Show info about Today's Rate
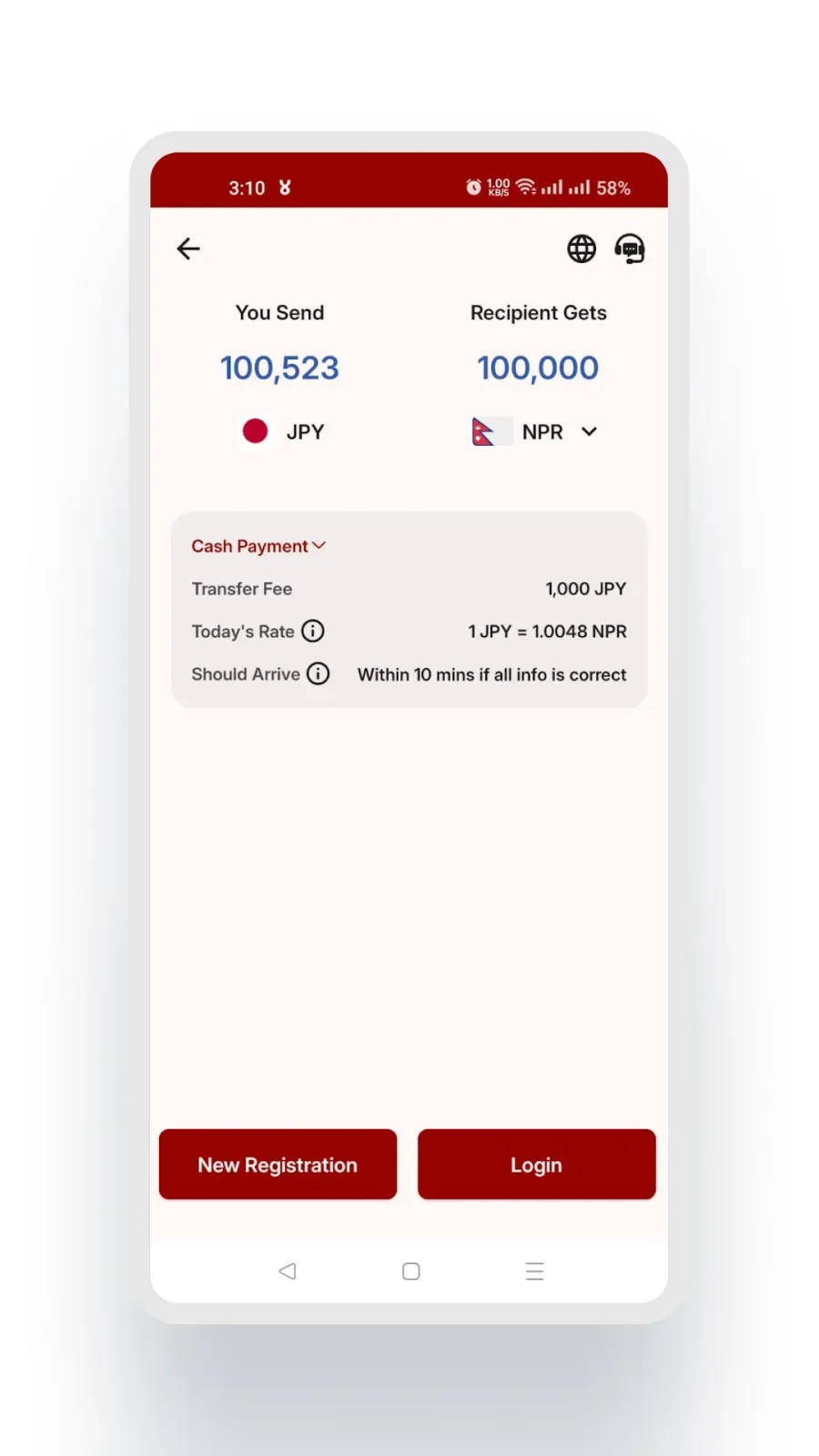This screenshot has width=819, height=1456. [x=312, y=631]
